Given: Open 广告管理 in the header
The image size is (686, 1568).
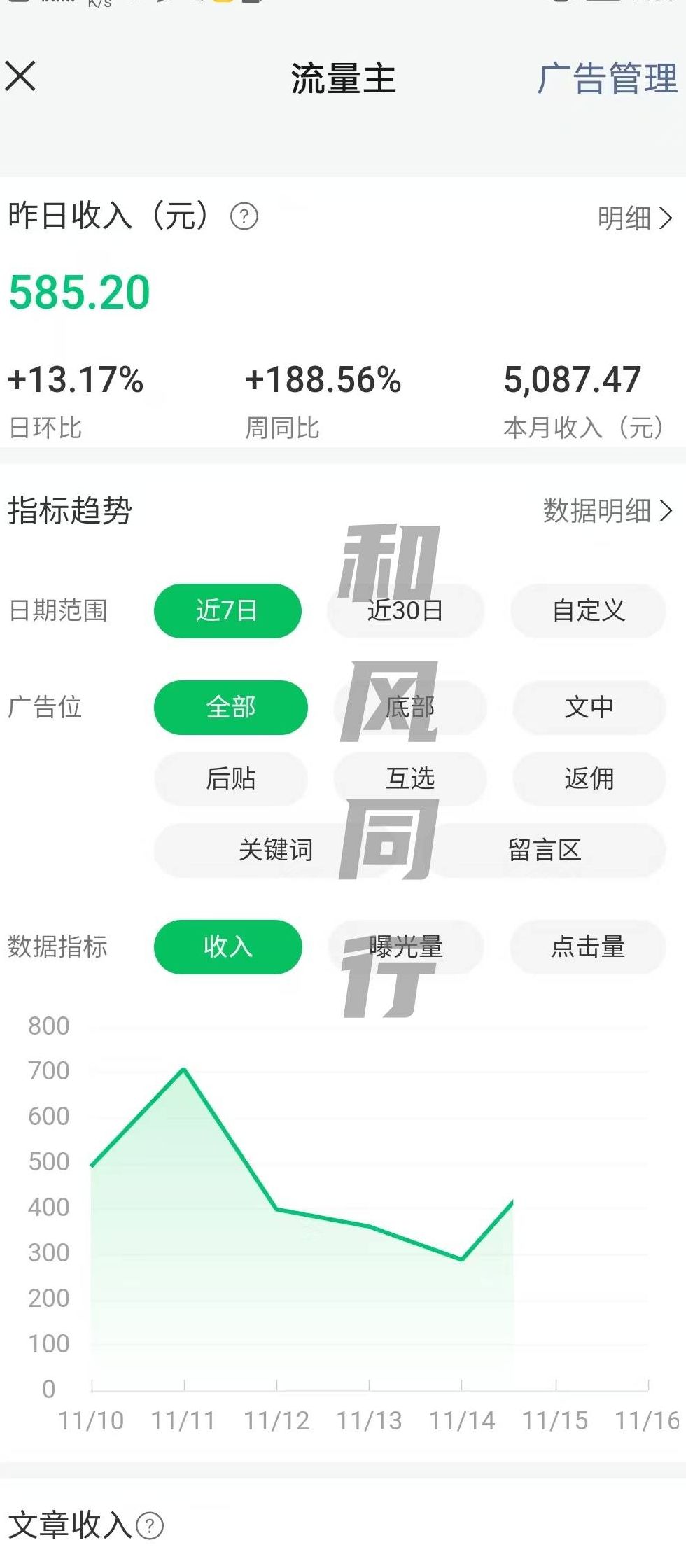Looking at the screenshot, I should tap(607, 78).
